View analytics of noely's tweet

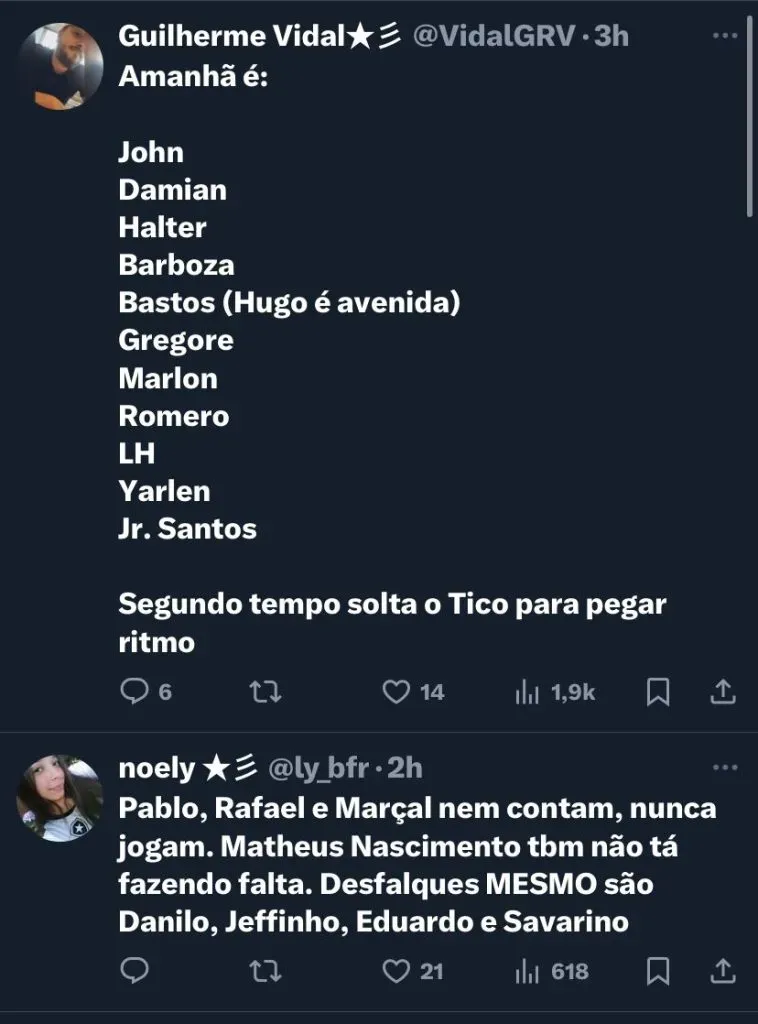[527, 971]
